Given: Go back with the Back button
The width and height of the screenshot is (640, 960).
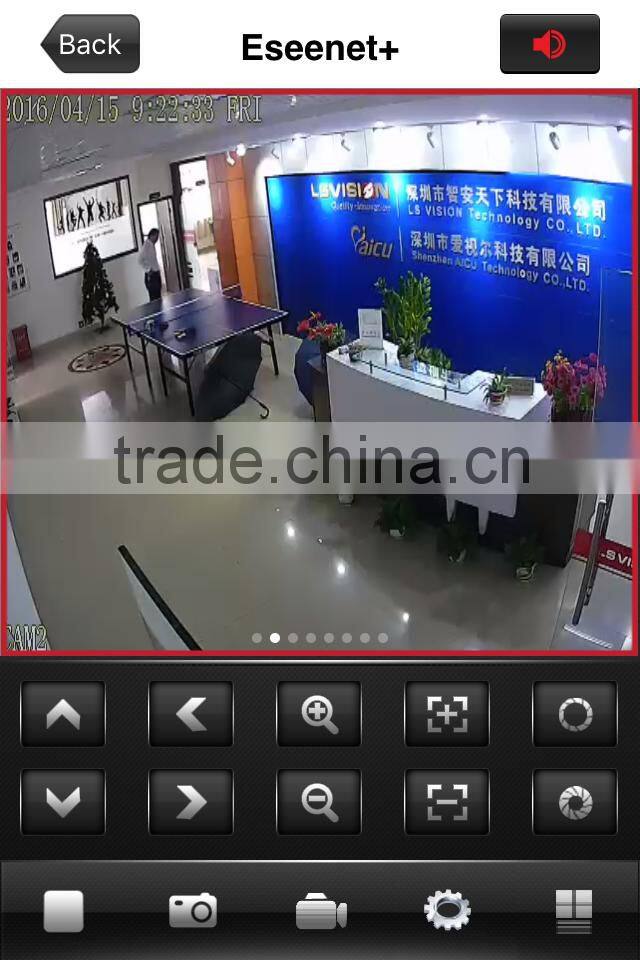Looking at the screenshot, I should pyautogui.click(x=91, y=44).
